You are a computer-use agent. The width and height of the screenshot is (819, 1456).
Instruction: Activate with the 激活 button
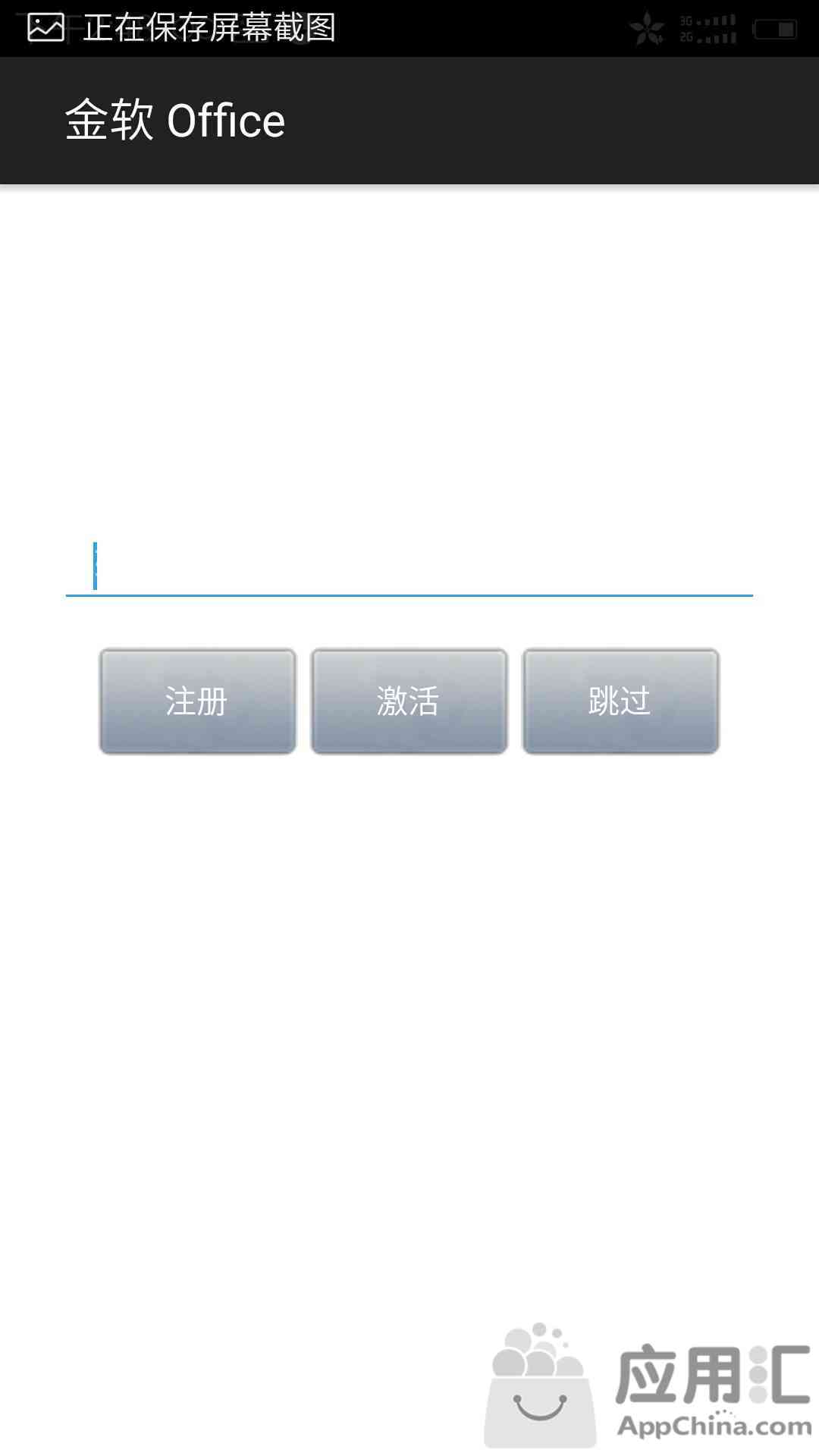409,701
